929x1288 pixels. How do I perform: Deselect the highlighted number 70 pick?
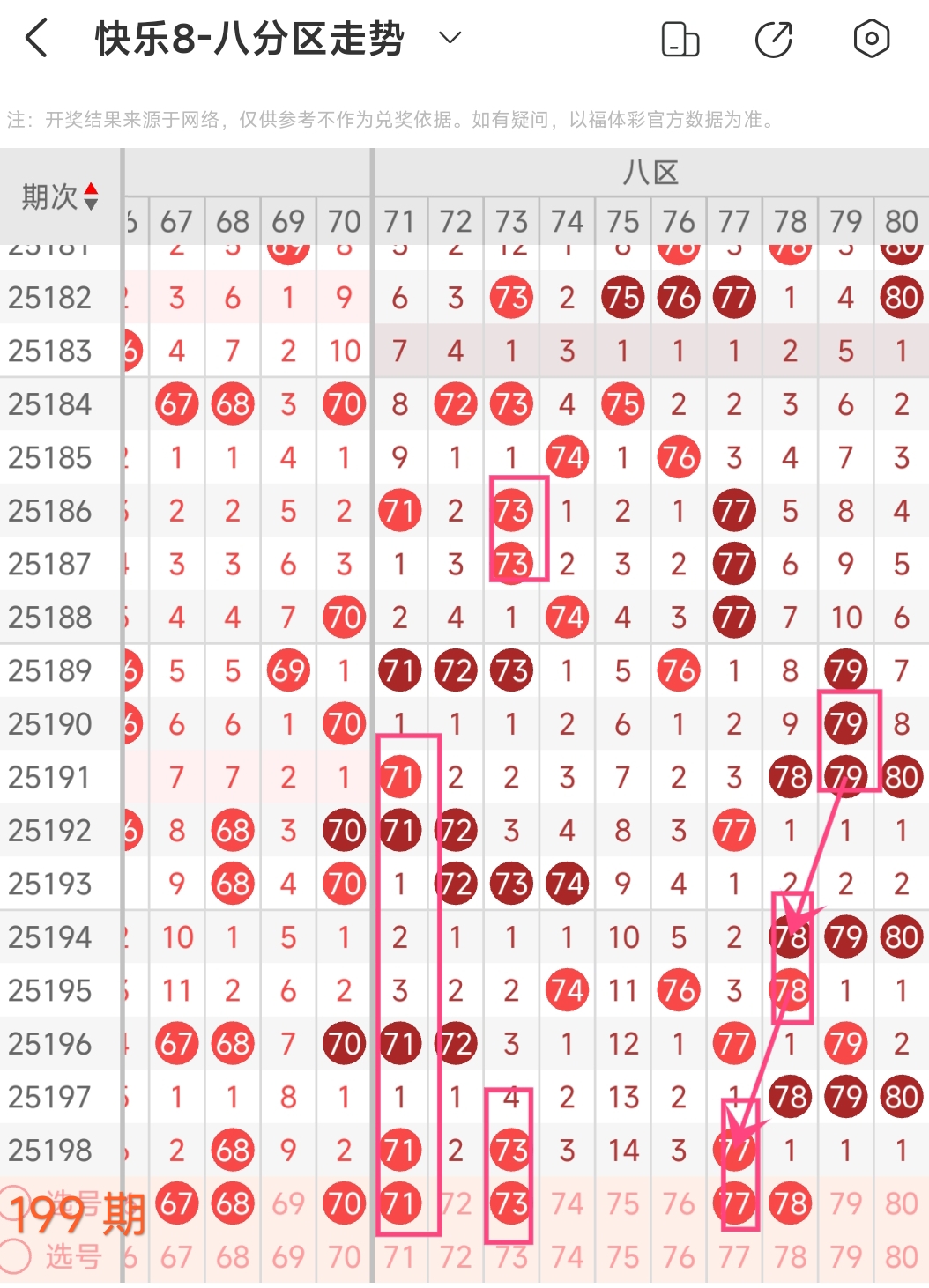pyautogui.click(x=344, y=1203)
